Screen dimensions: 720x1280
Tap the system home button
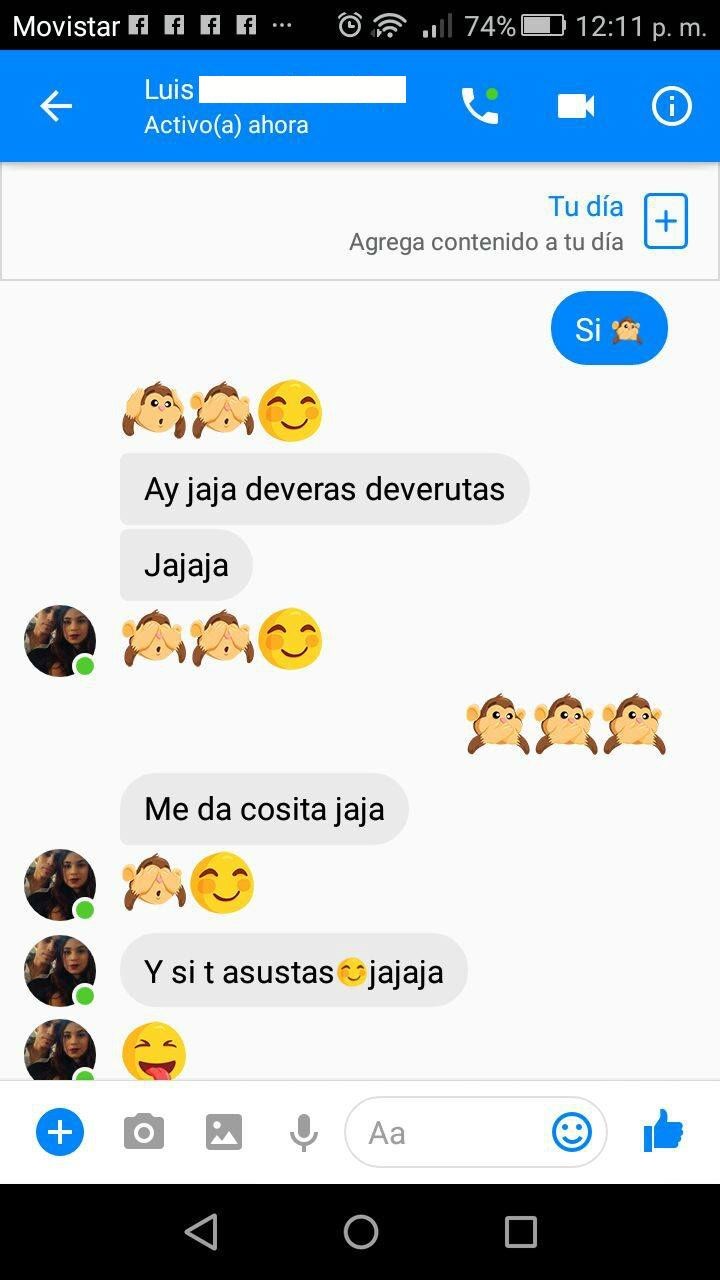click(x=360, y=1232)
